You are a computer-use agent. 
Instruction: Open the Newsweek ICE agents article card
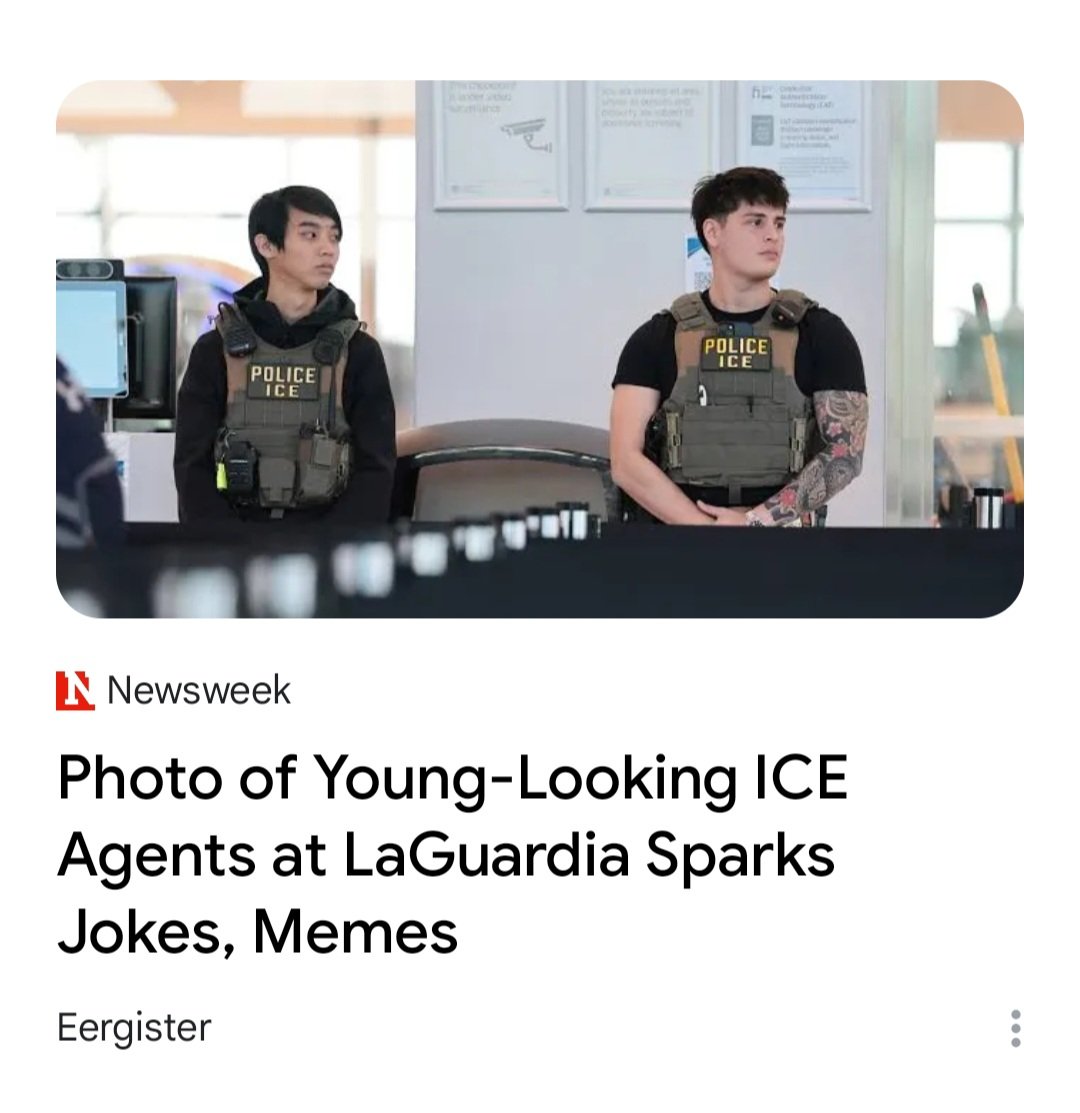click(x=452, y=853)
